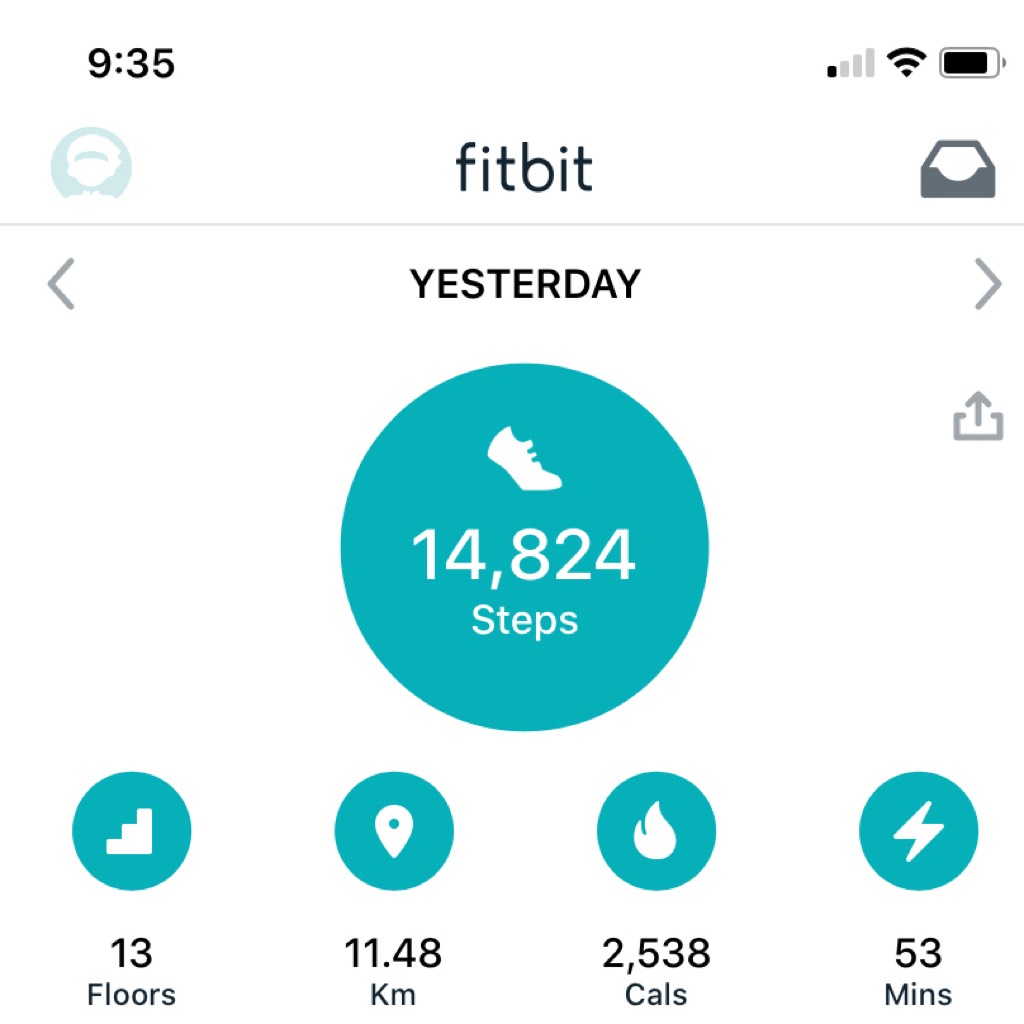Go to the previous day
This screenshot has width=1024, height=1024.
pyautogui.click(x=62, y=285)
